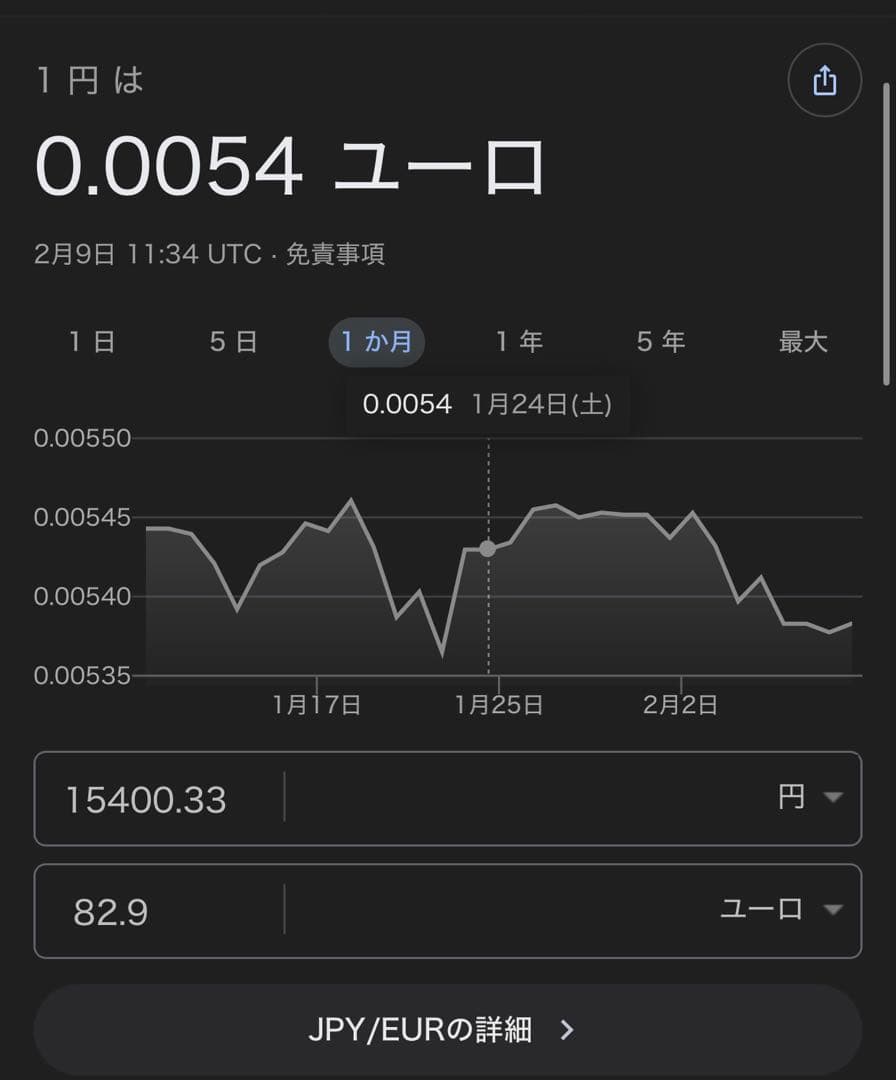This screenshot has width=896, height=1080.
Task: Select the chart marker dot on the line
Action: click(487, 548)
